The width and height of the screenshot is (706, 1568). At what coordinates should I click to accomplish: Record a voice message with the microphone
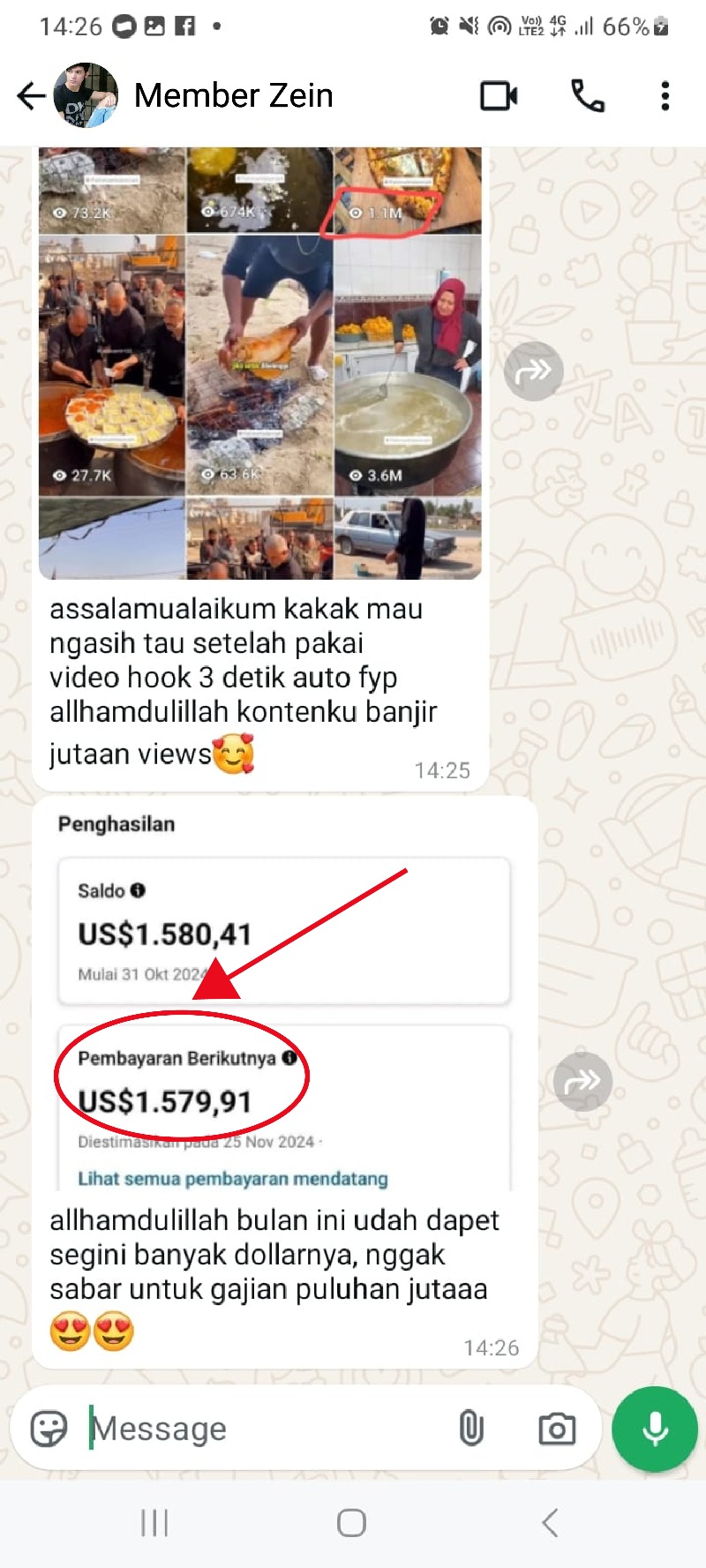point(655,1429)
